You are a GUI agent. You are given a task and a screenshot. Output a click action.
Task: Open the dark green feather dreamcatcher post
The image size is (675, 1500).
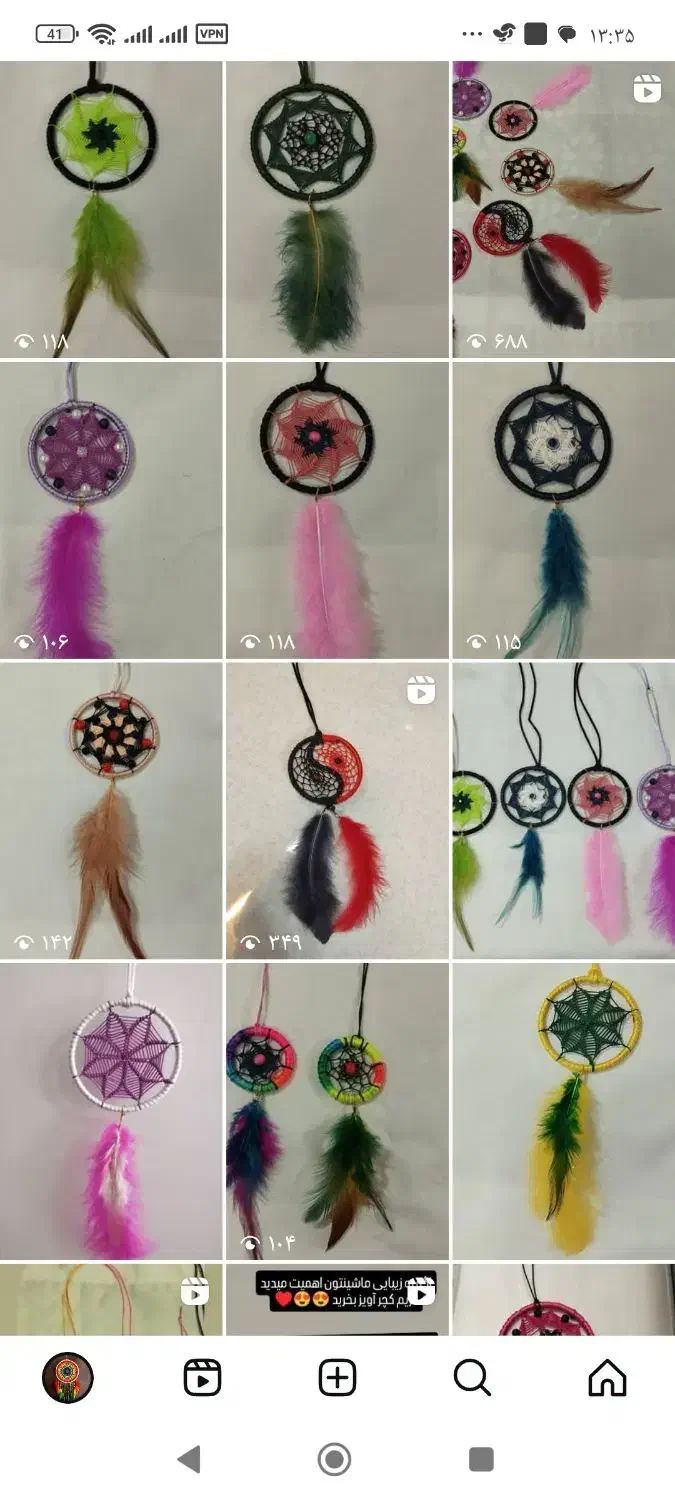337,209
